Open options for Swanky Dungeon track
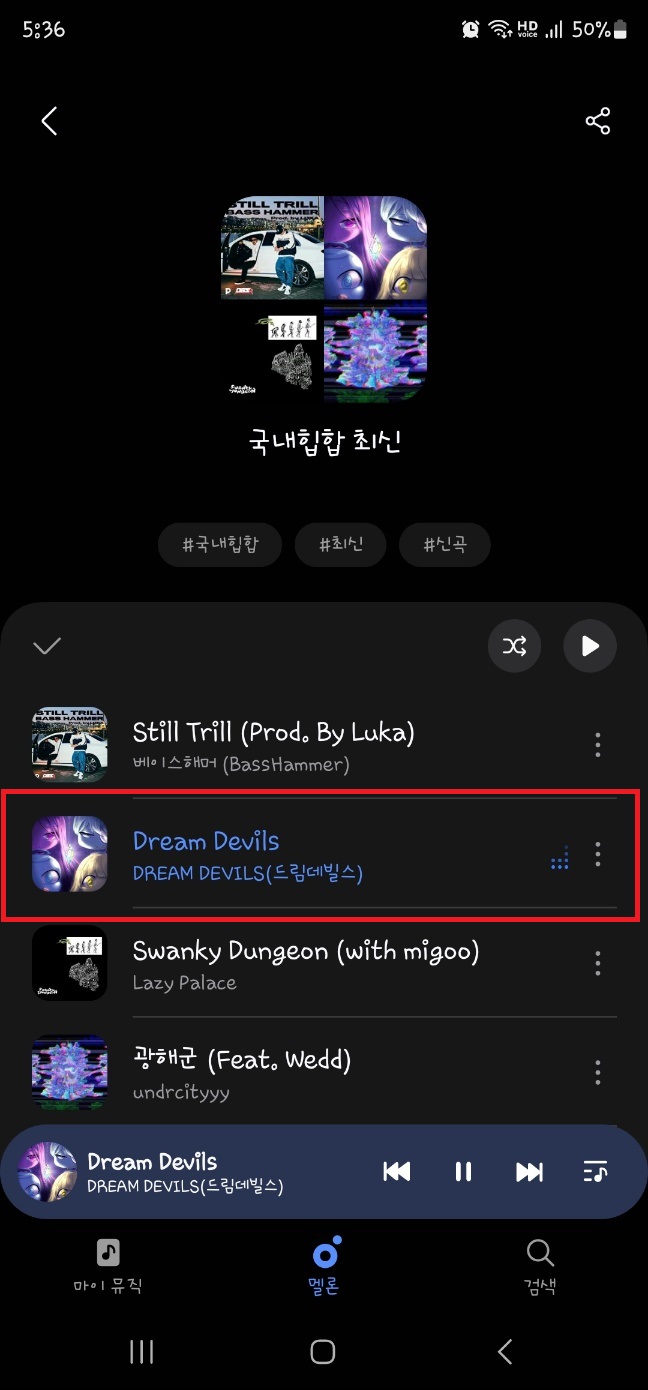 [597, 964]
